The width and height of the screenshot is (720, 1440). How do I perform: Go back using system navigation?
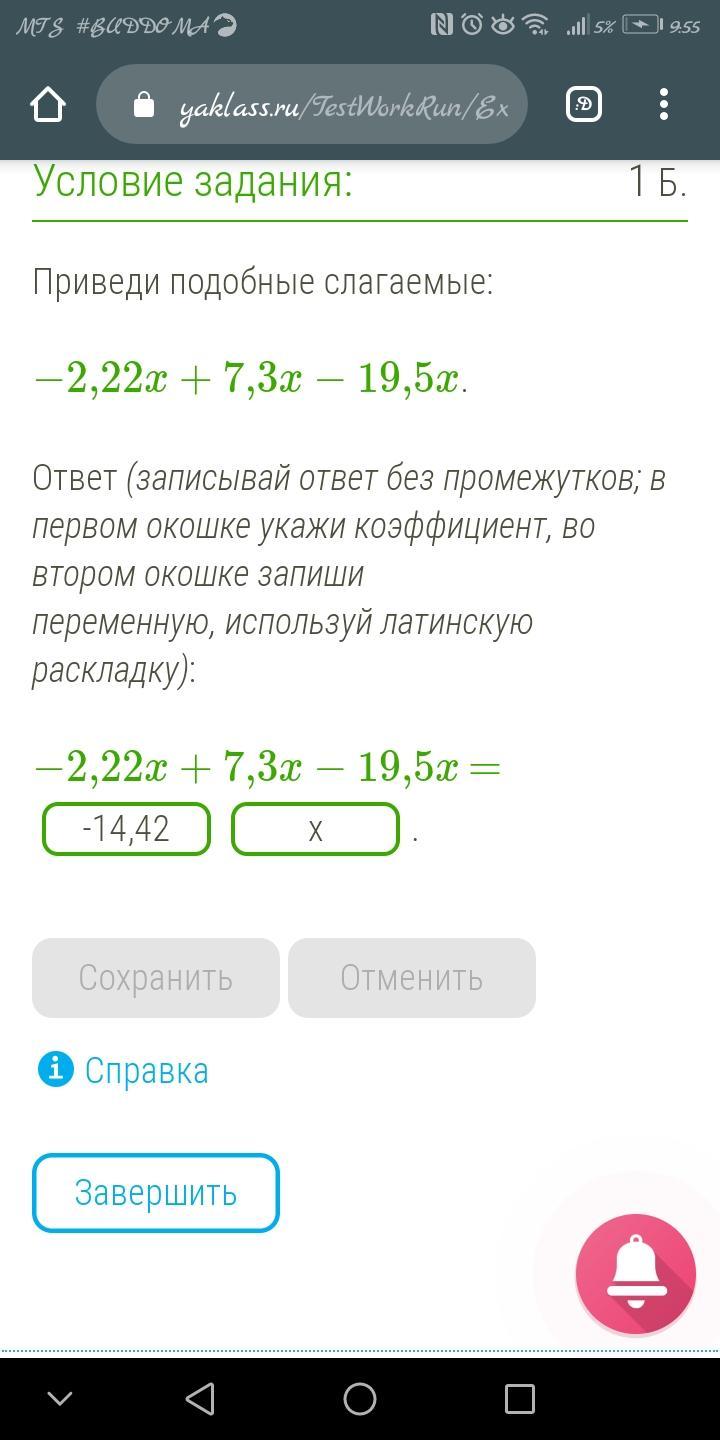(x=200, y=1398)
